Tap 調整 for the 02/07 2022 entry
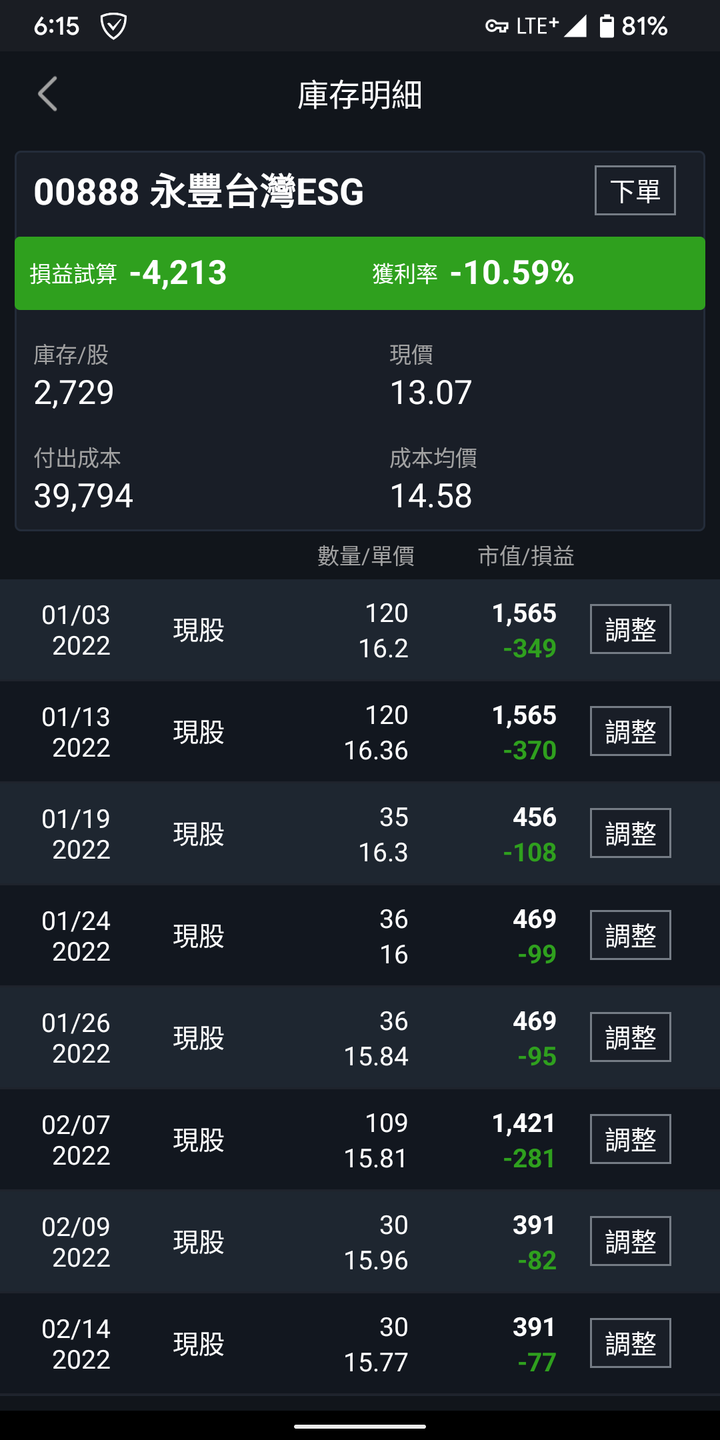Viewport: 720px width, 1440px height. pos(630,1140)
